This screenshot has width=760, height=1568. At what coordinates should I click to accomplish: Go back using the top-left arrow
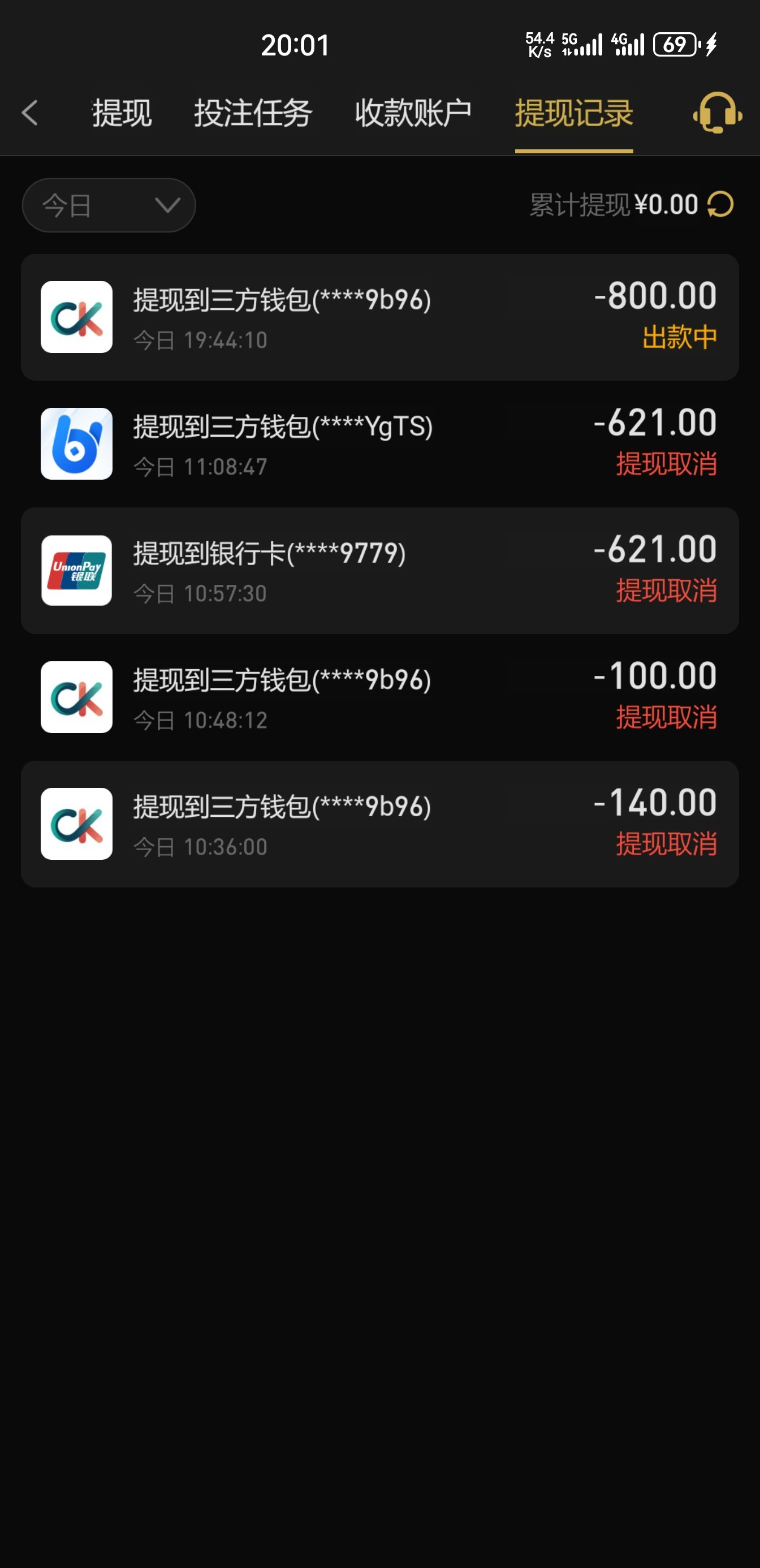click(29, 113)
